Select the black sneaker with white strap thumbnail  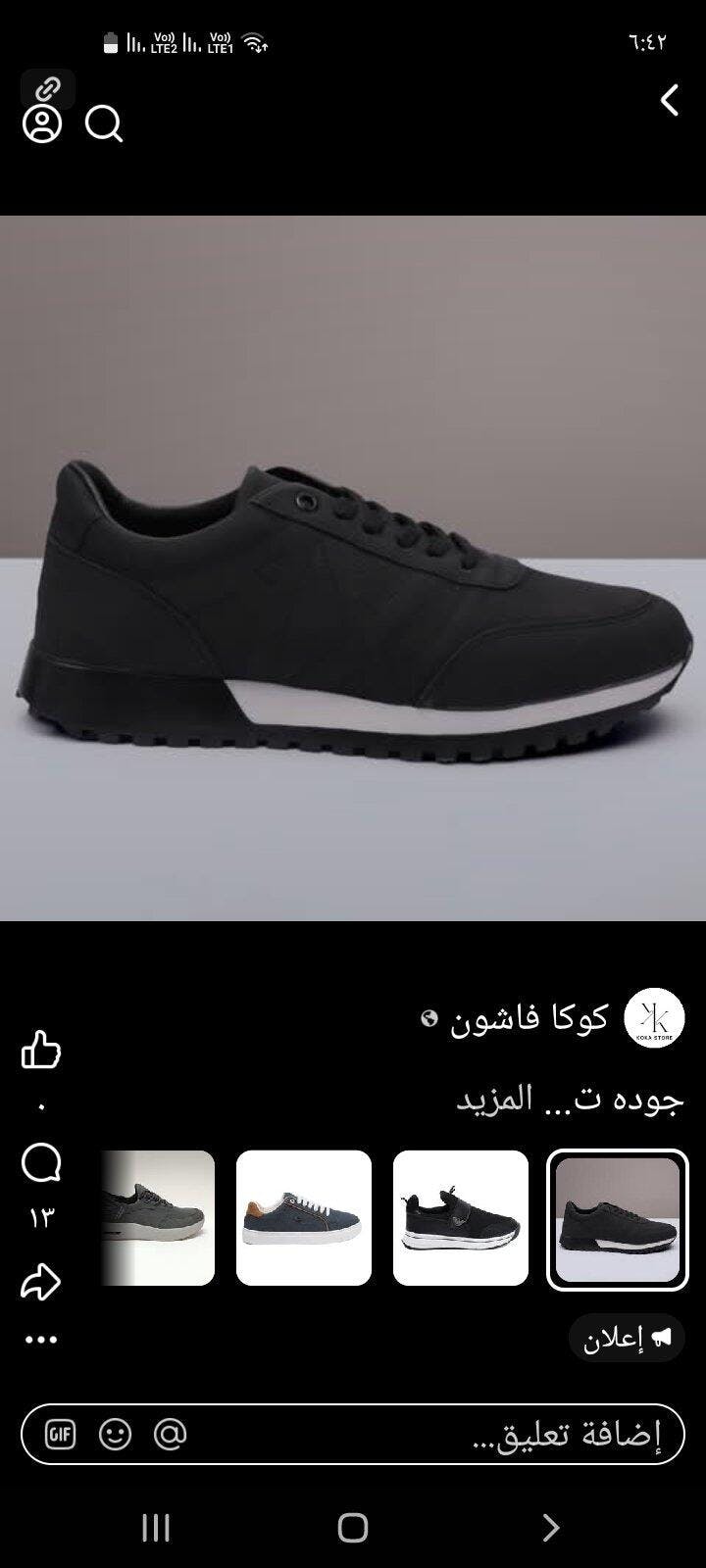[x=461, y=1218]
